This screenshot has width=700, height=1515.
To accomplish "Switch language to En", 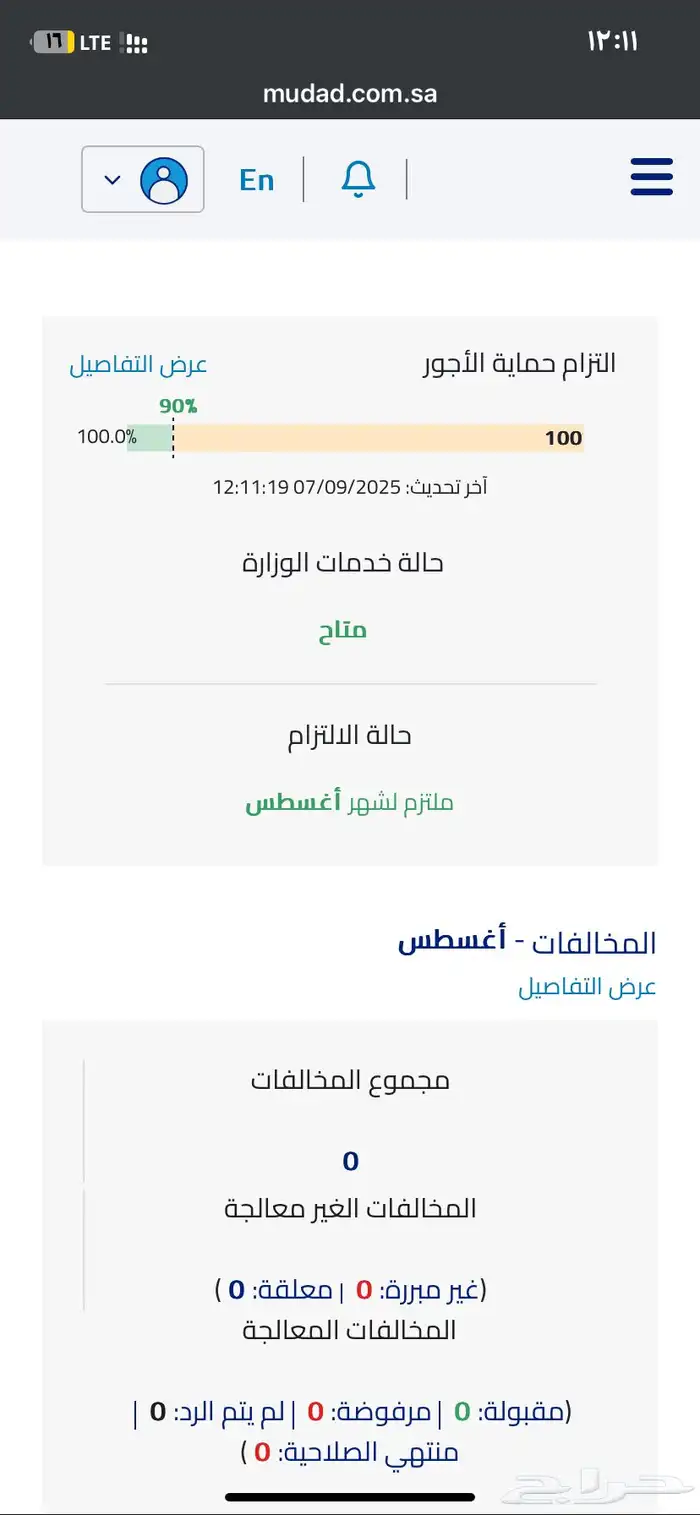I will coord(257,180).
